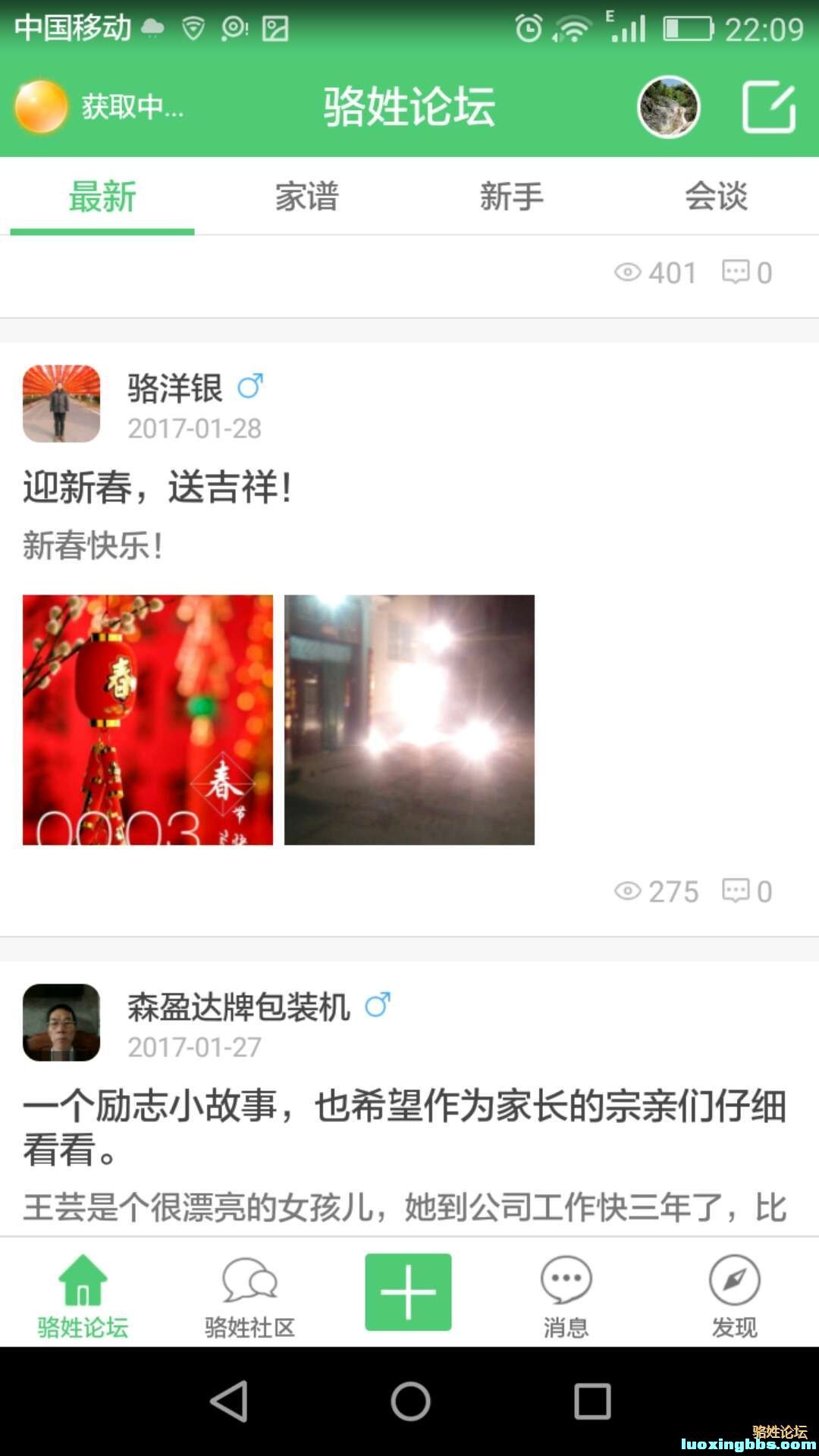Open the profile avatar in the header
Image resolution: width=819 pixels, height=1456 pixels.
[668, 107]
